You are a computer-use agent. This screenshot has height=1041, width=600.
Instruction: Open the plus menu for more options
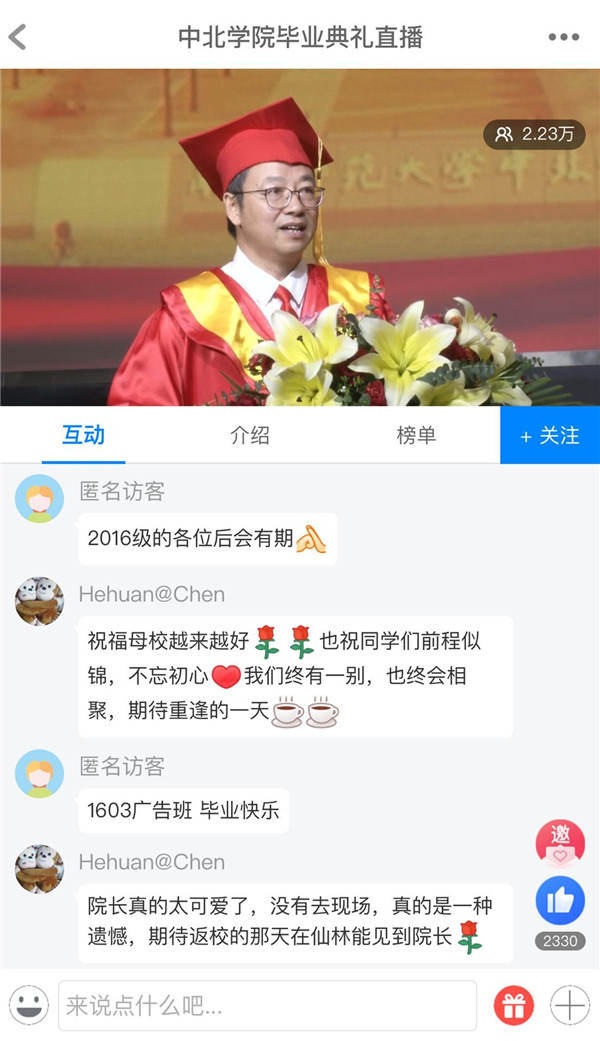click(x=570, y=1005)
